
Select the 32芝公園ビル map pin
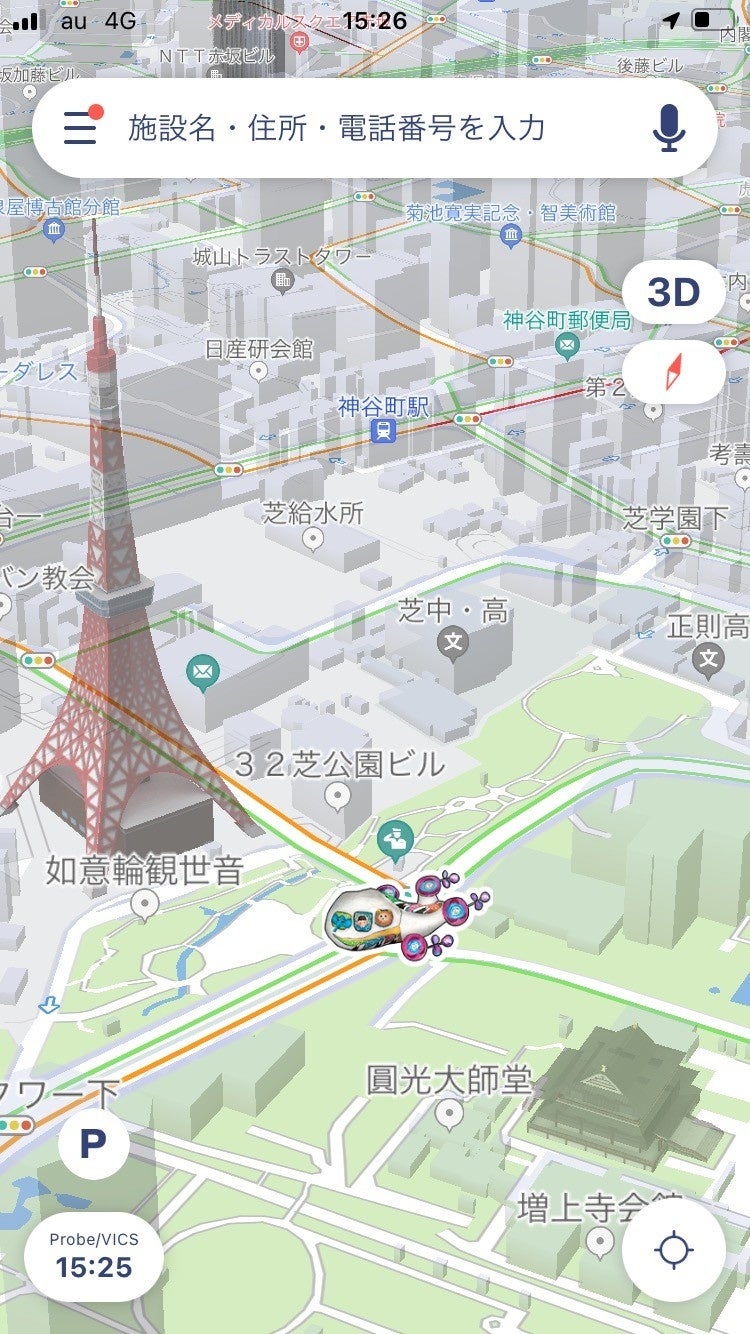[x=338, y=797]
